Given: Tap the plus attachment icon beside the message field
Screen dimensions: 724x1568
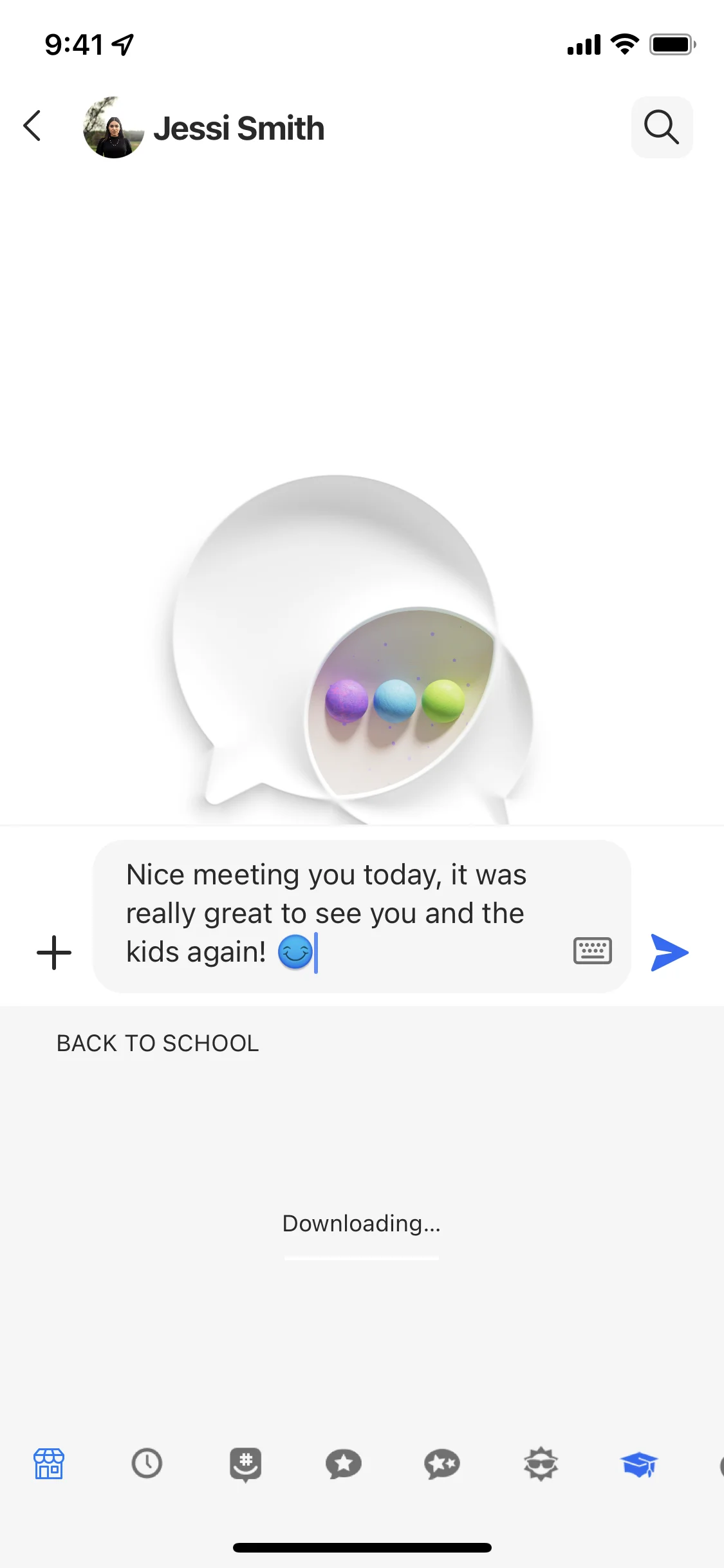Looking at the screenshot, I should point(53,952).
